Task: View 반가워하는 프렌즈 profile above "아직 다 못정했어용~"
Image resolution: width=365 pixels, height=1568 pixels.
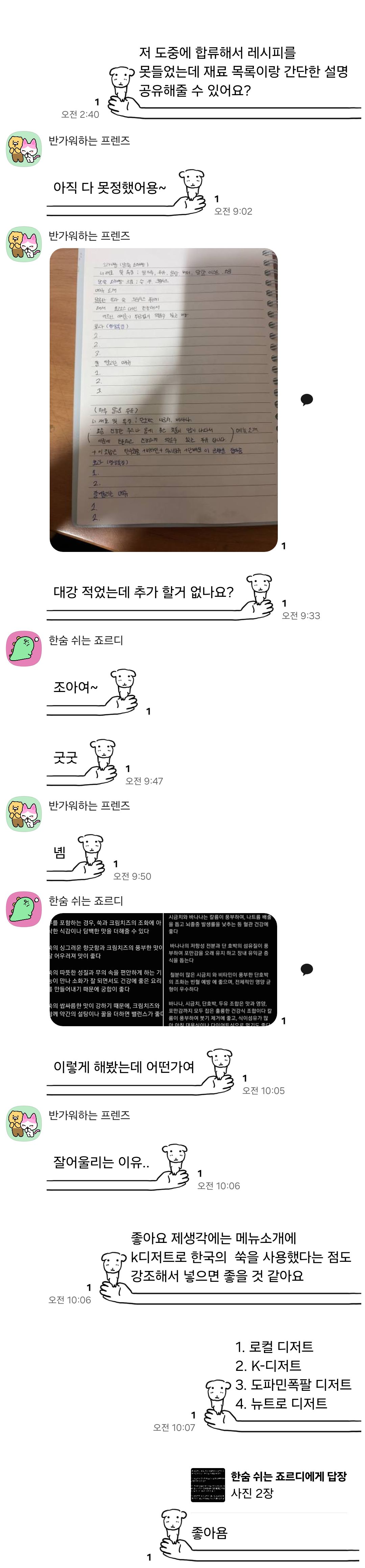Action: 23,149
